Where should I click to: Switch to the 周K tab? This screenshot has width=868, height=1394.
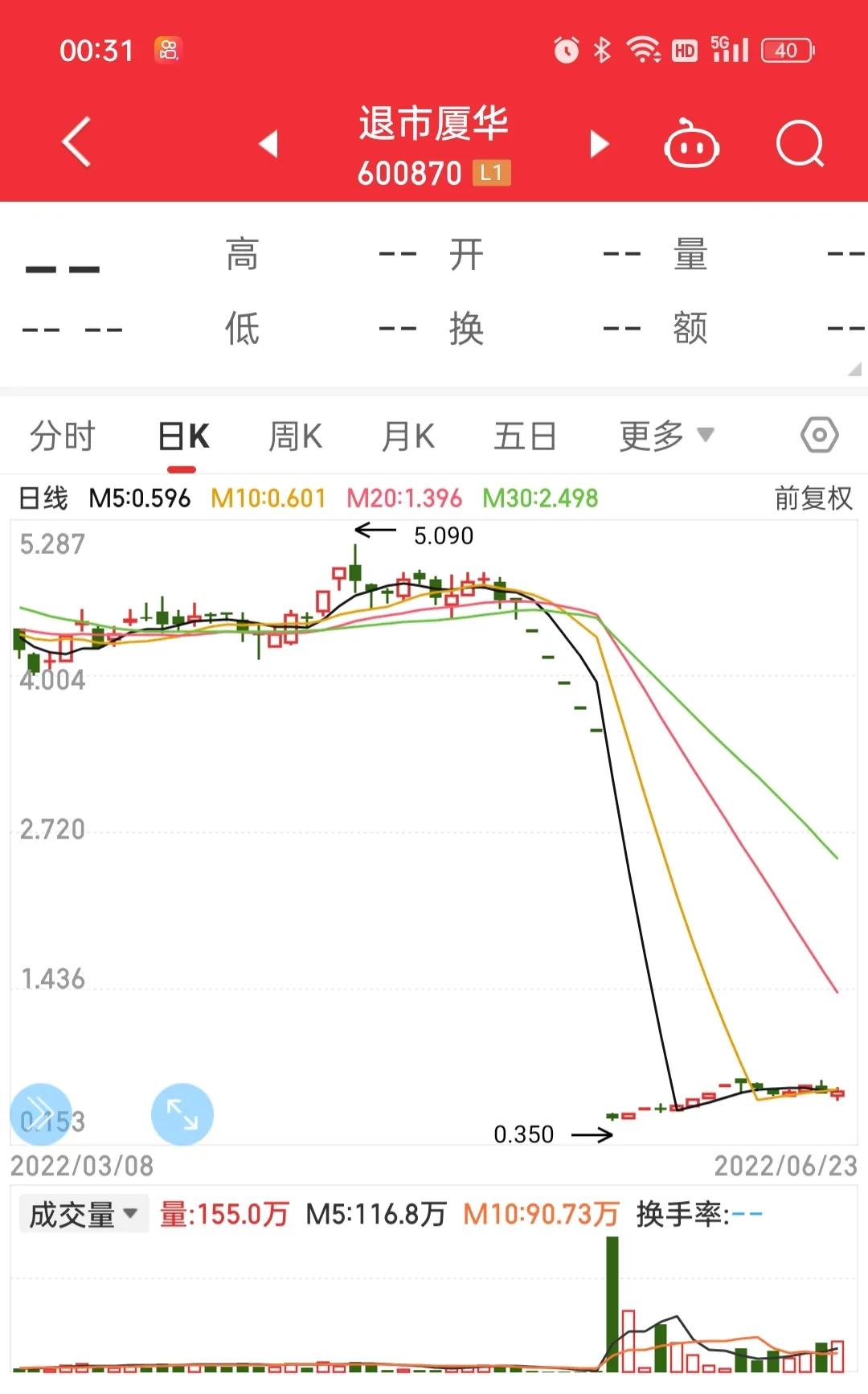[293, 435]
